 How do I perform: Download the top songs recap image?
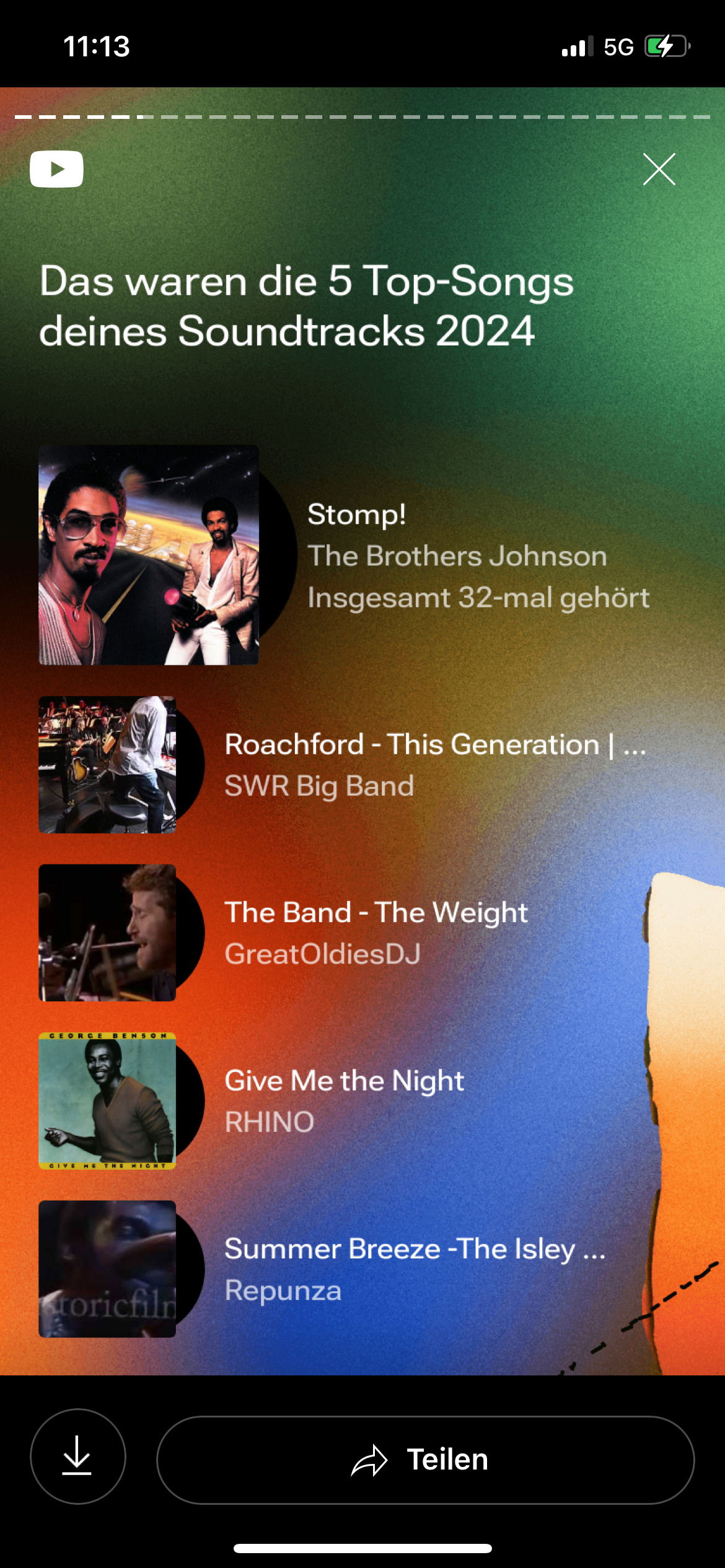78,1457
